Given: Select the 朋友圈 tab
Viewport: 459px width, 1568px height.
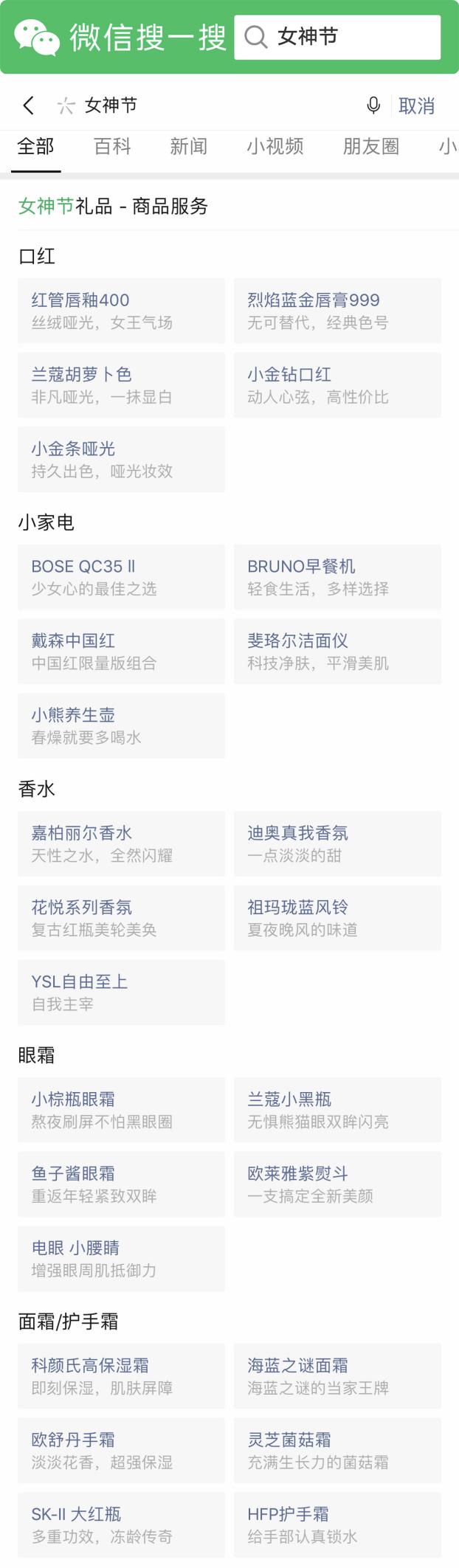Looking at the screenshot, I should click(x=370, y=147).
